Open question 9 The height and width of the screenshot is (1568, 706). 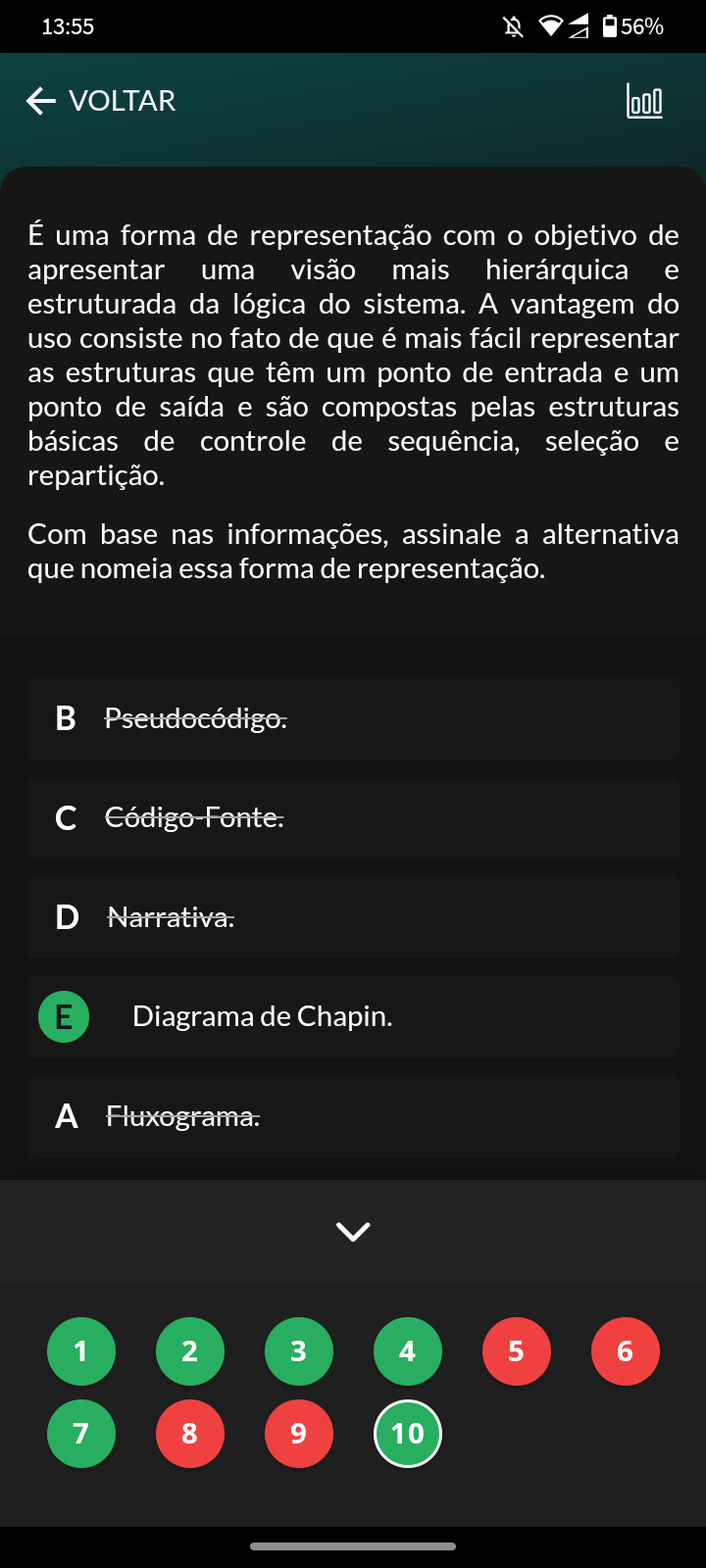pyautogui.click(x=299, y=1434)
